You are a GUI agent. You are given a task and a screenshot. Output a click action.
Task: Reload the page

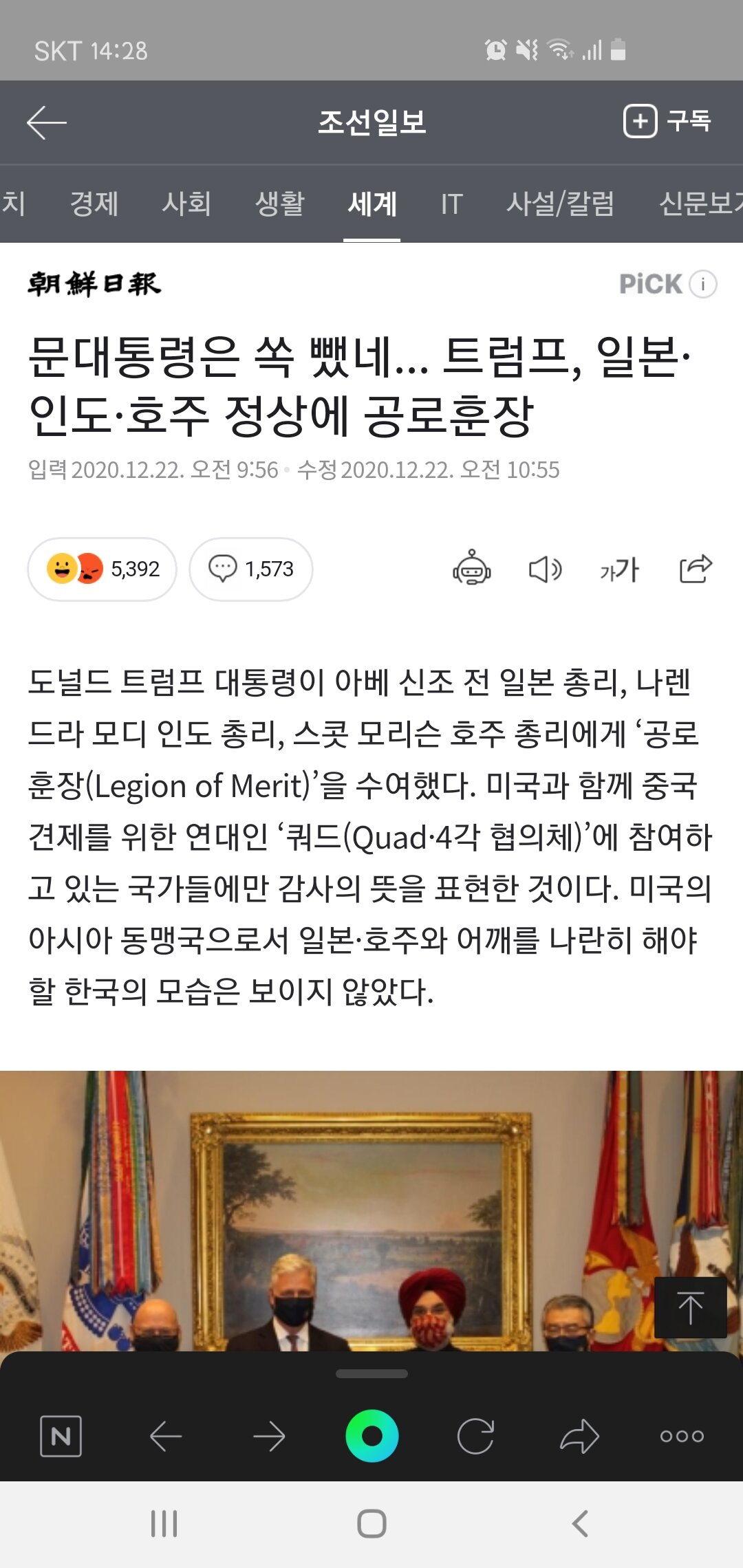click(475, 1436)
